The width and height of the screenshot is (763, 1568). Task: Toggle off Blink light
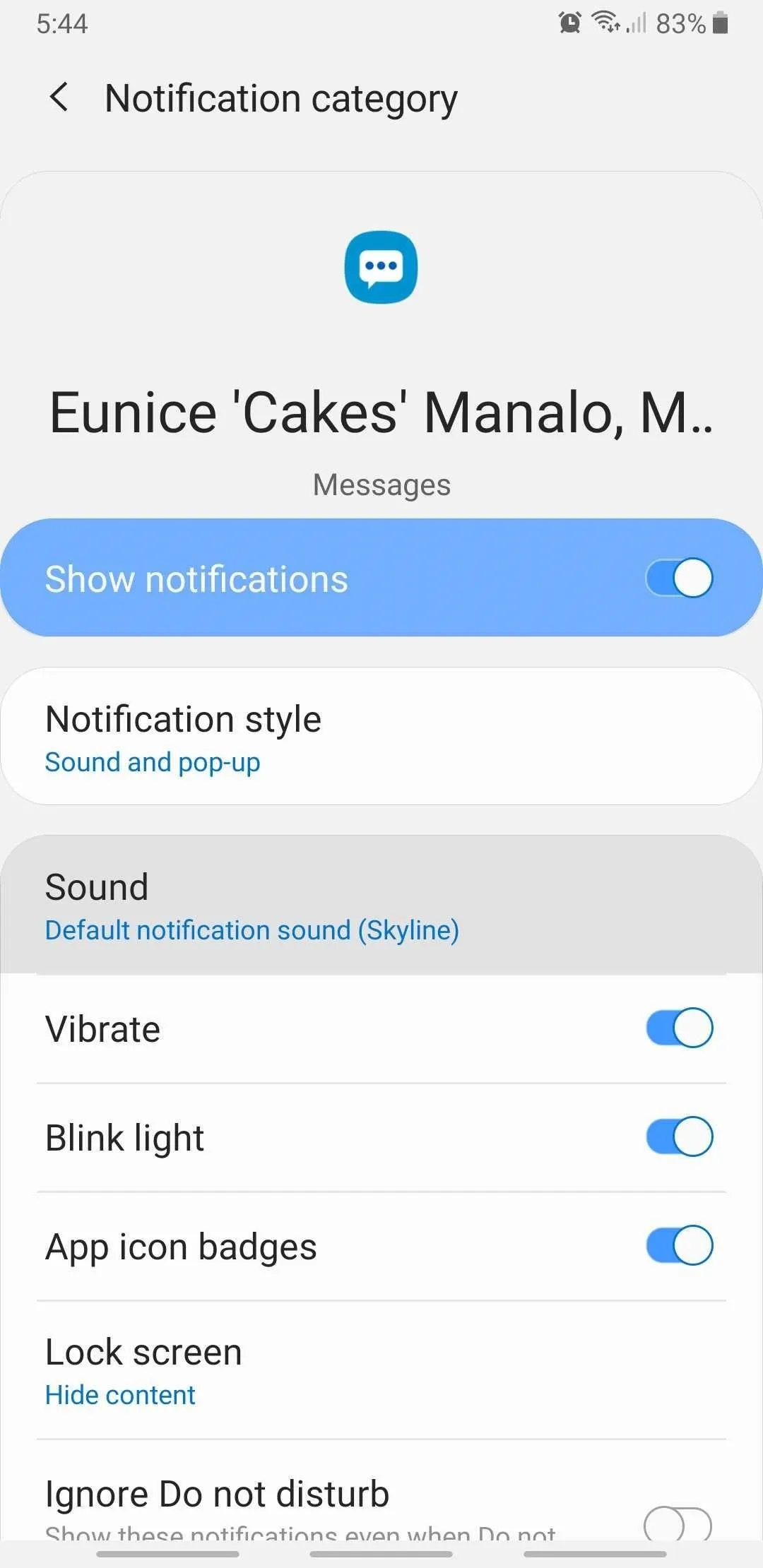pyautogui.click(x=679, y=1136)
